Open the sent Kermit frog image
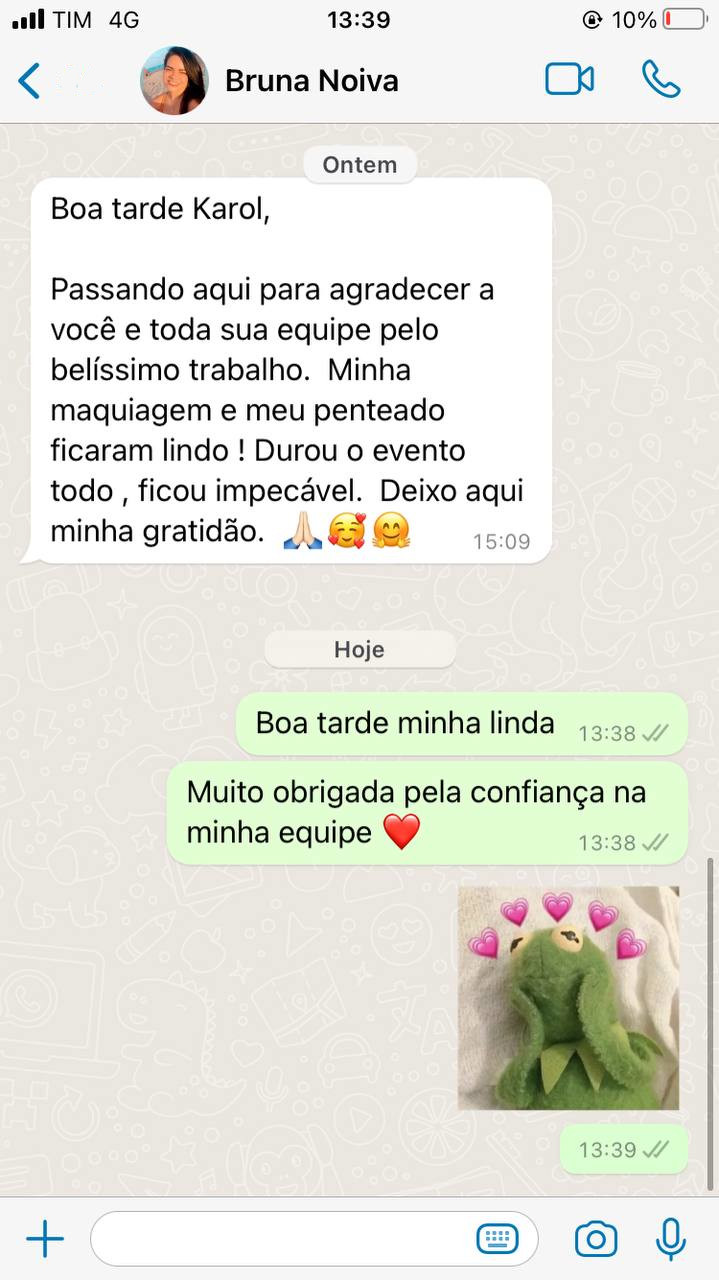The image size is (719, 1280). pyautogui.click(x=568, y=998)
